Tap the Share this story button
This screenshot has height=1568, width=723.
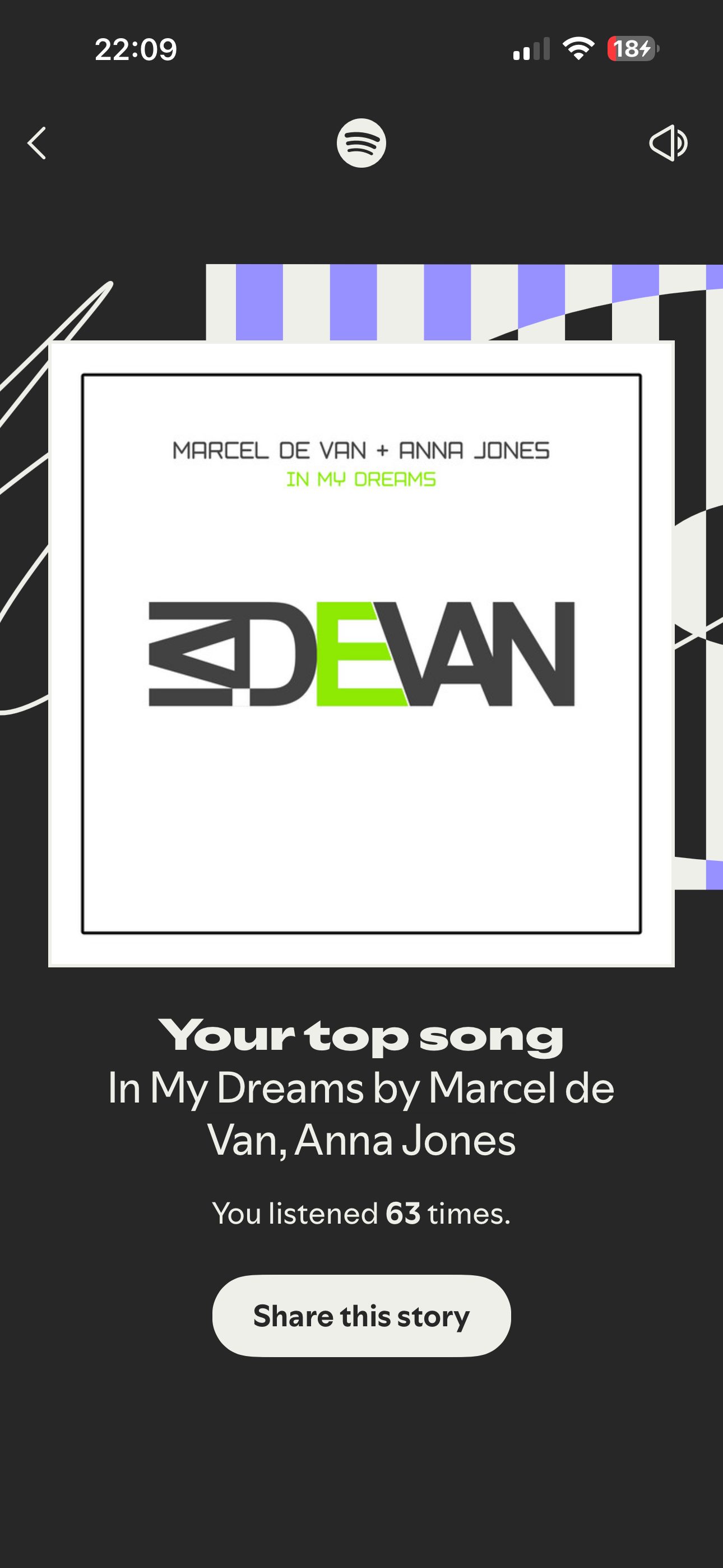tap(361, 1316)
